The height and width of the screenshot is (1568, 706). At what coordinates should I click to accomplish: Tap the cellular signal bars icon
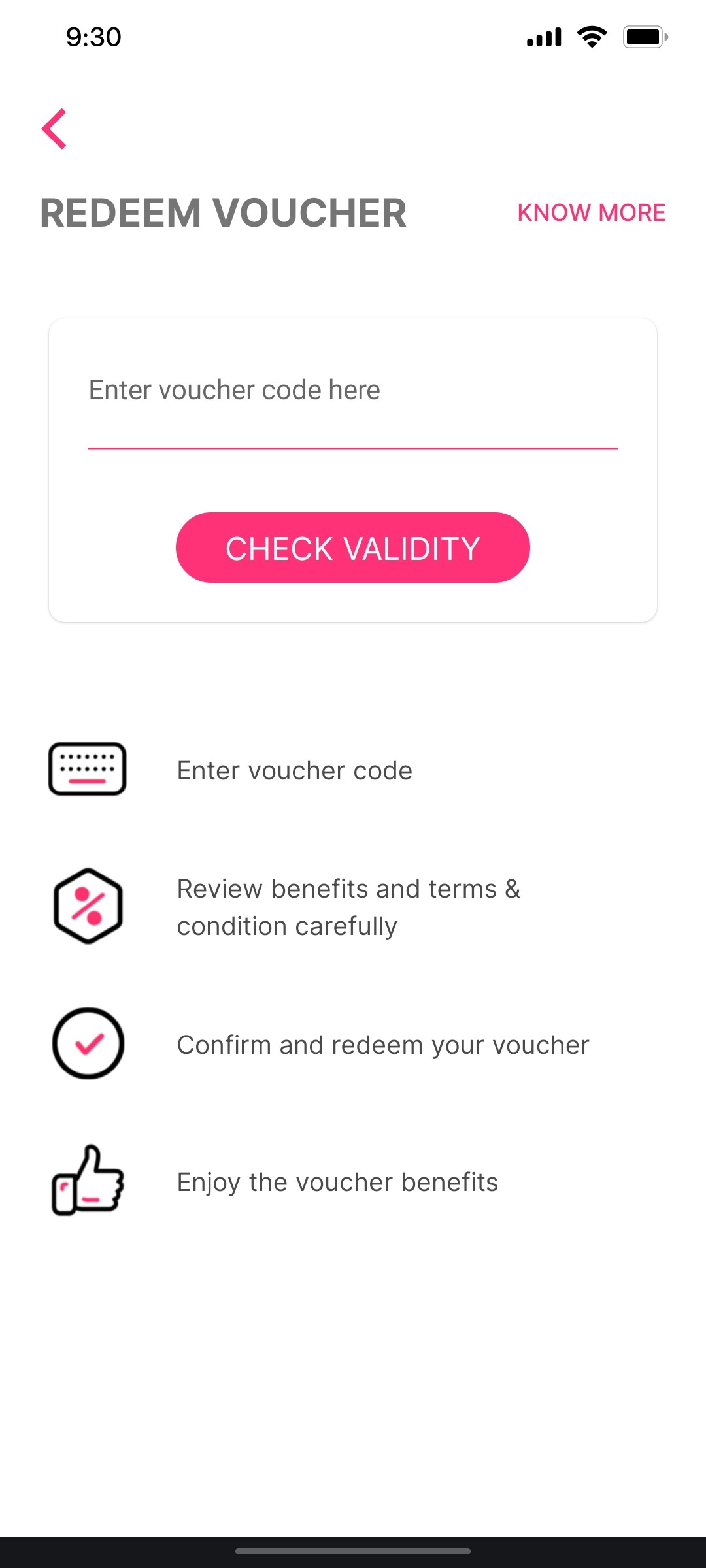click(x=541, y=37)
